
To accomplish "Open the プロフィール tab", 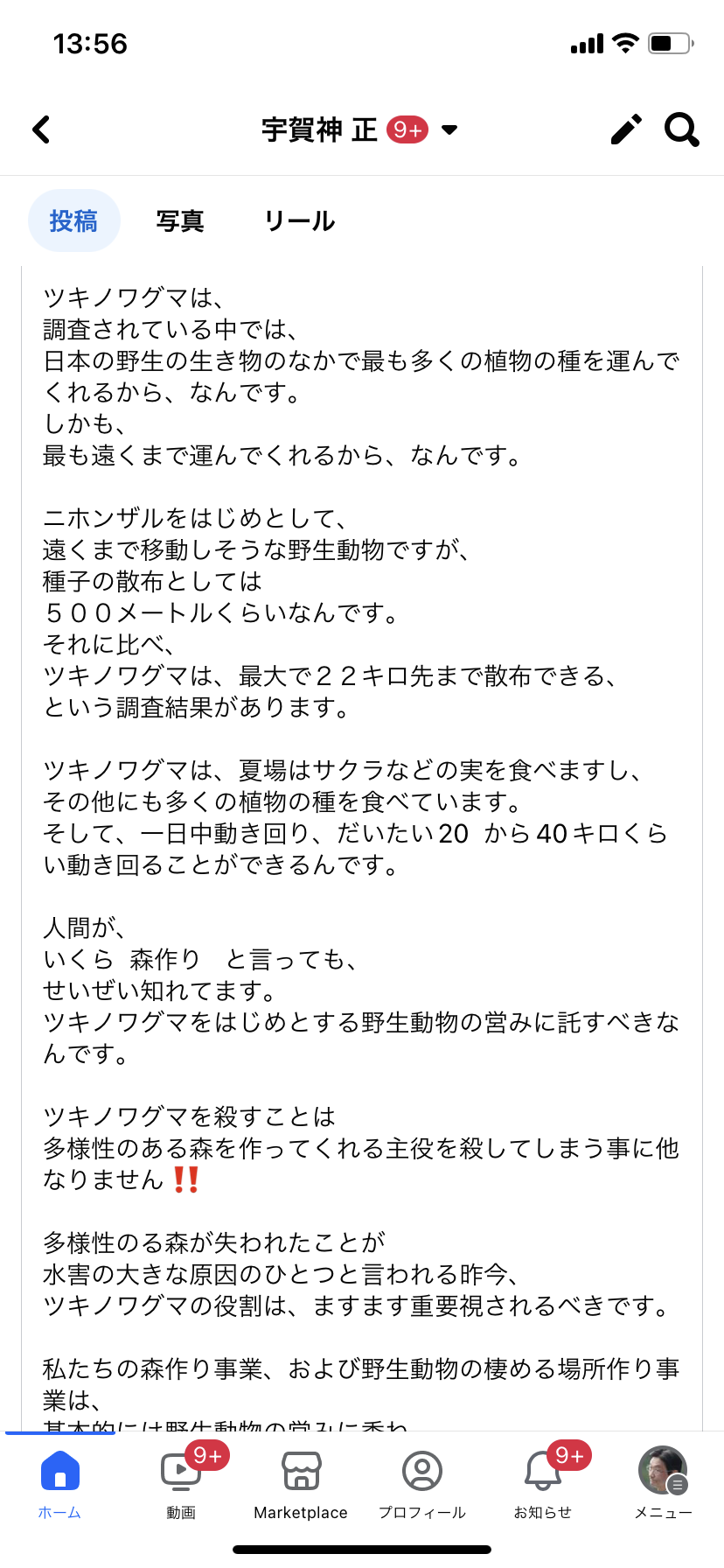I will point(421,1484).
